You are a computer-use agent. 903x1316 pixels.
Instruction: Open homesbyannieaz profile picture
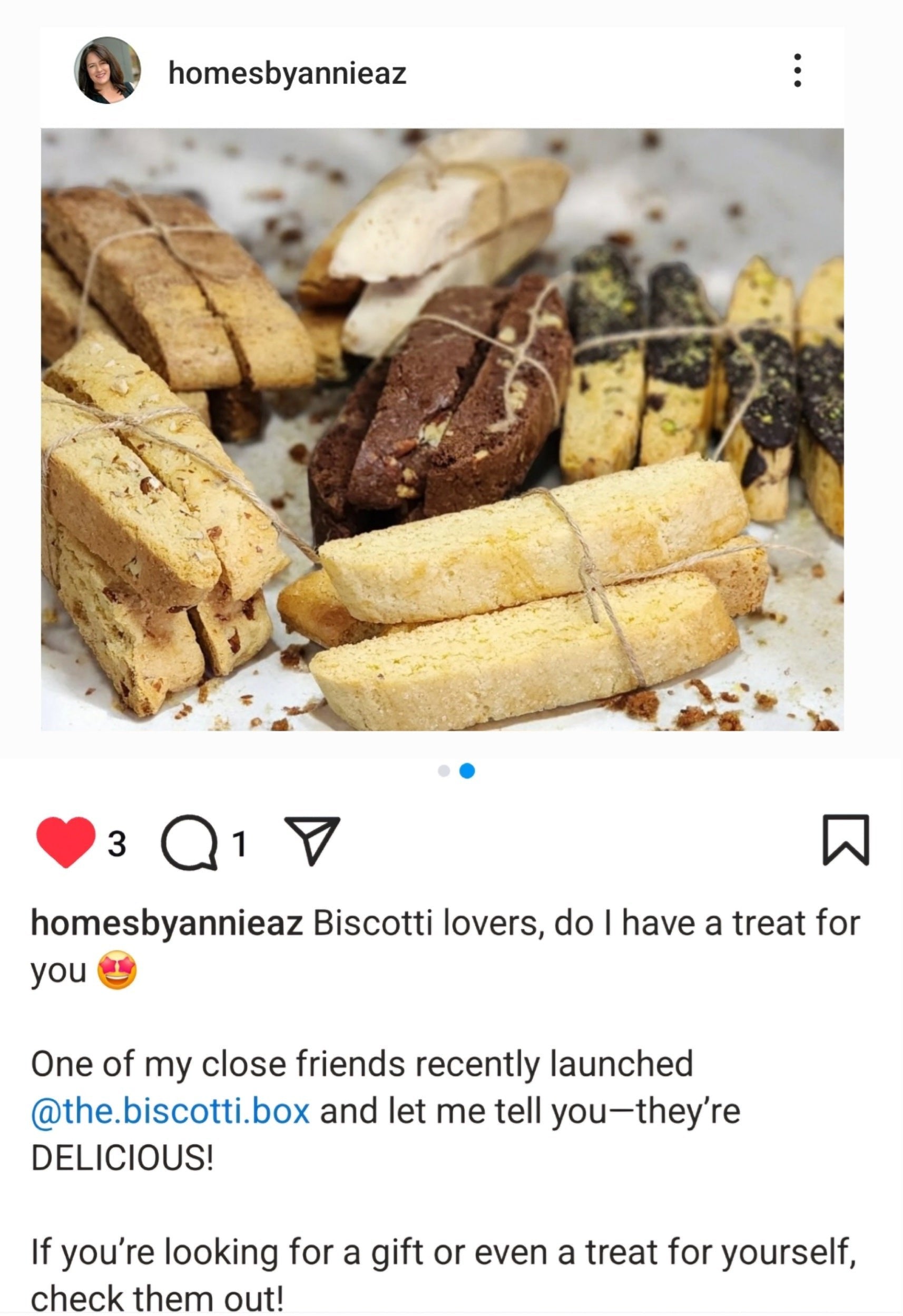click(107, 71)
